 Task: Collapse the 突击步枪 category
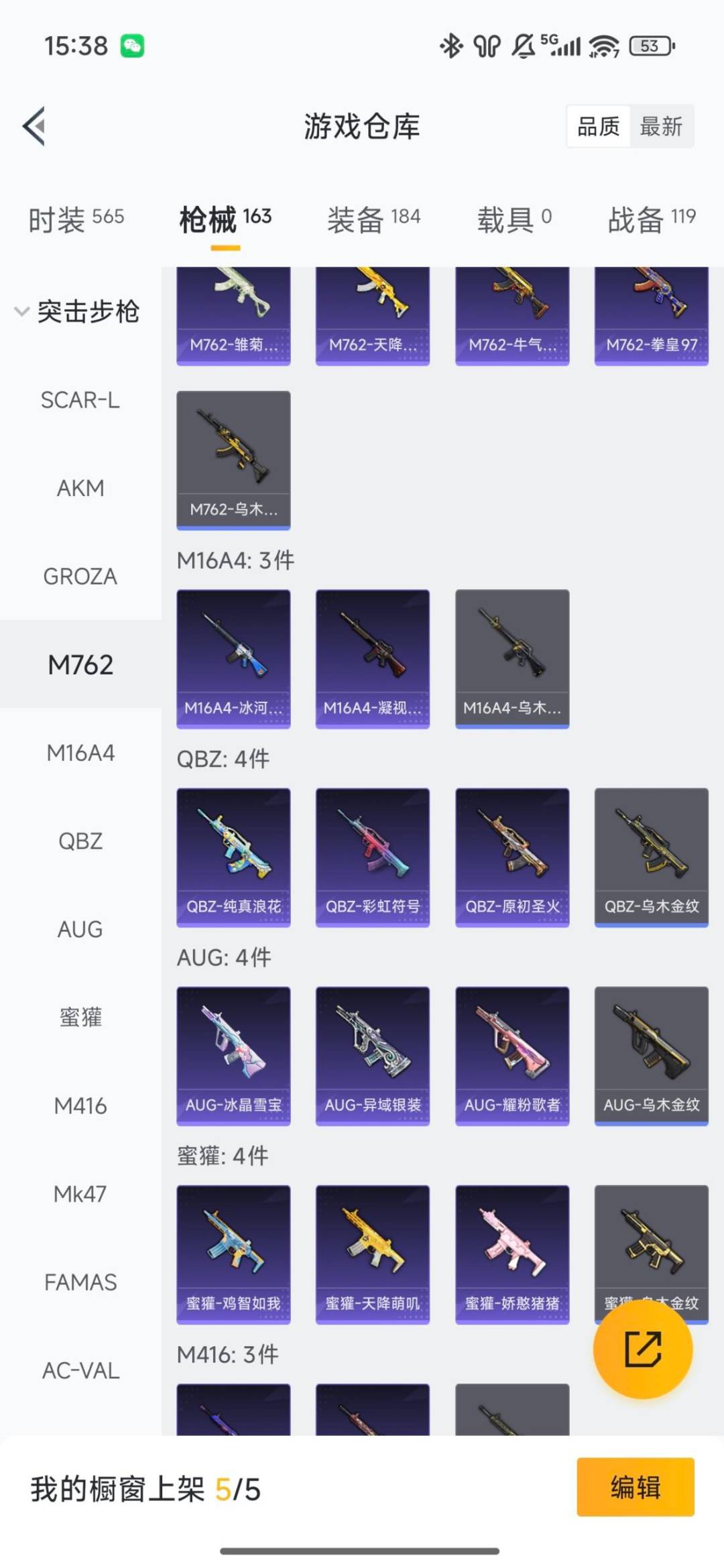pyautogui.click(x=77, y=312)
